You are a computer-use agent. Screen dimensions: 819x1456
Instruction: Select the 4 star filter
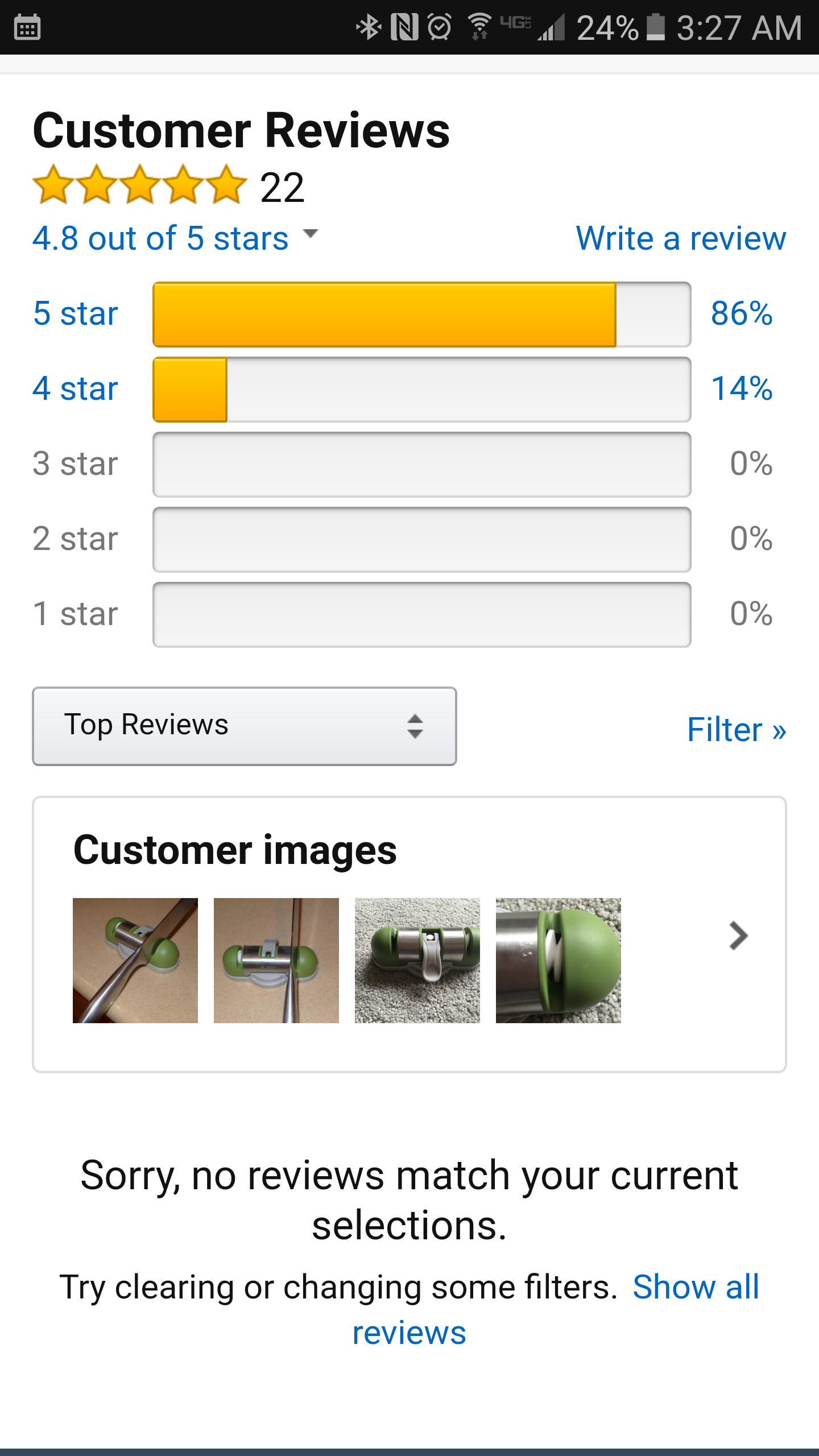click(x=75, y=388)
